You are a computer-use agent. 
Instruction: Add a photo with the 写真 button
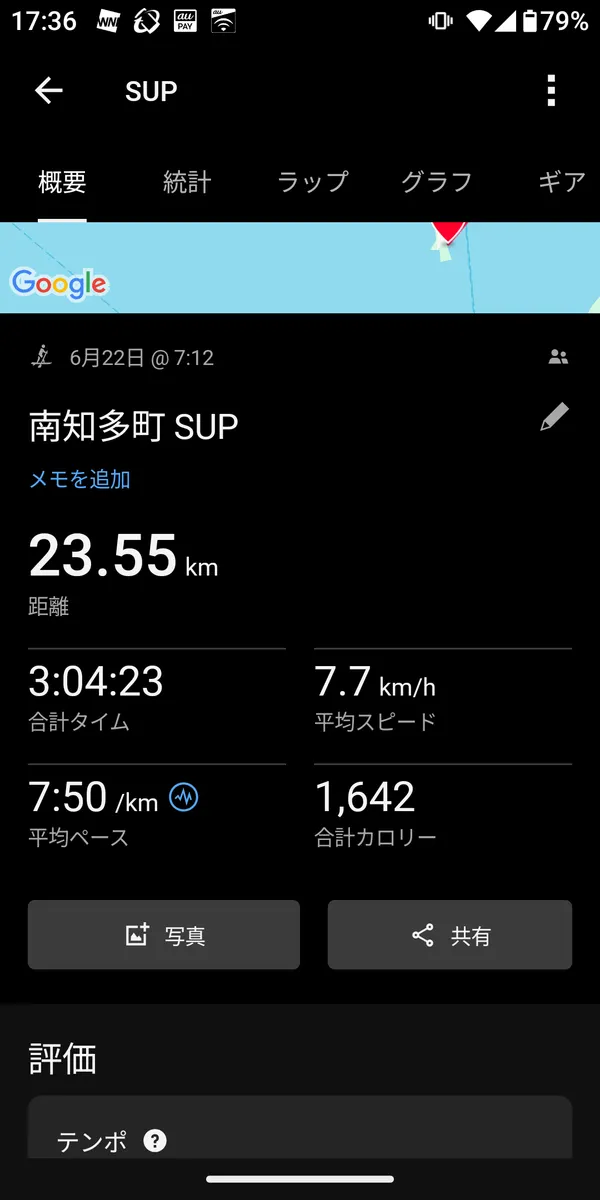(164, 935)
